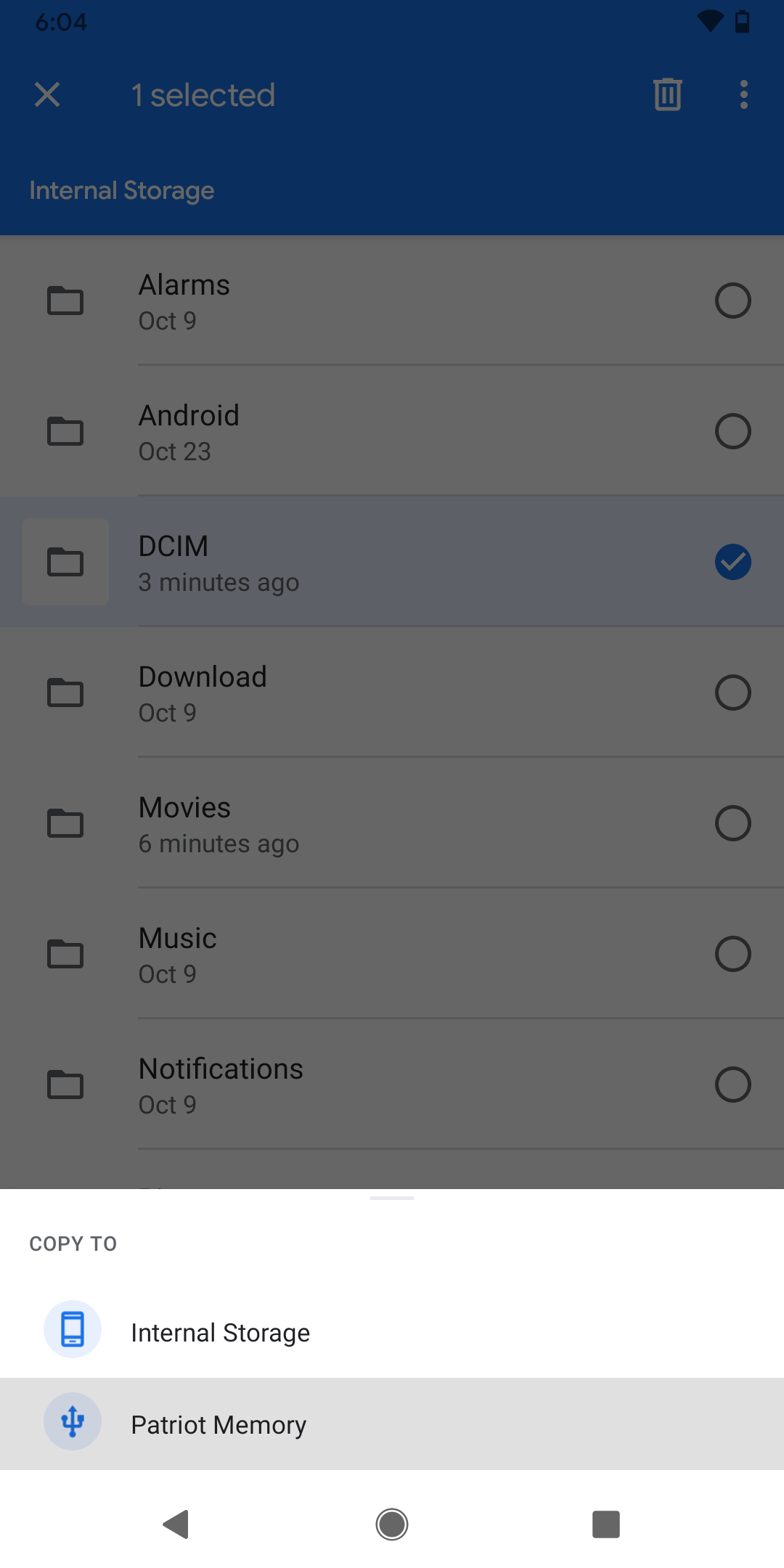This screenshot has width=784, height=1568.
Task: Select the Movies folder checkbox
Action: point(732,823)
